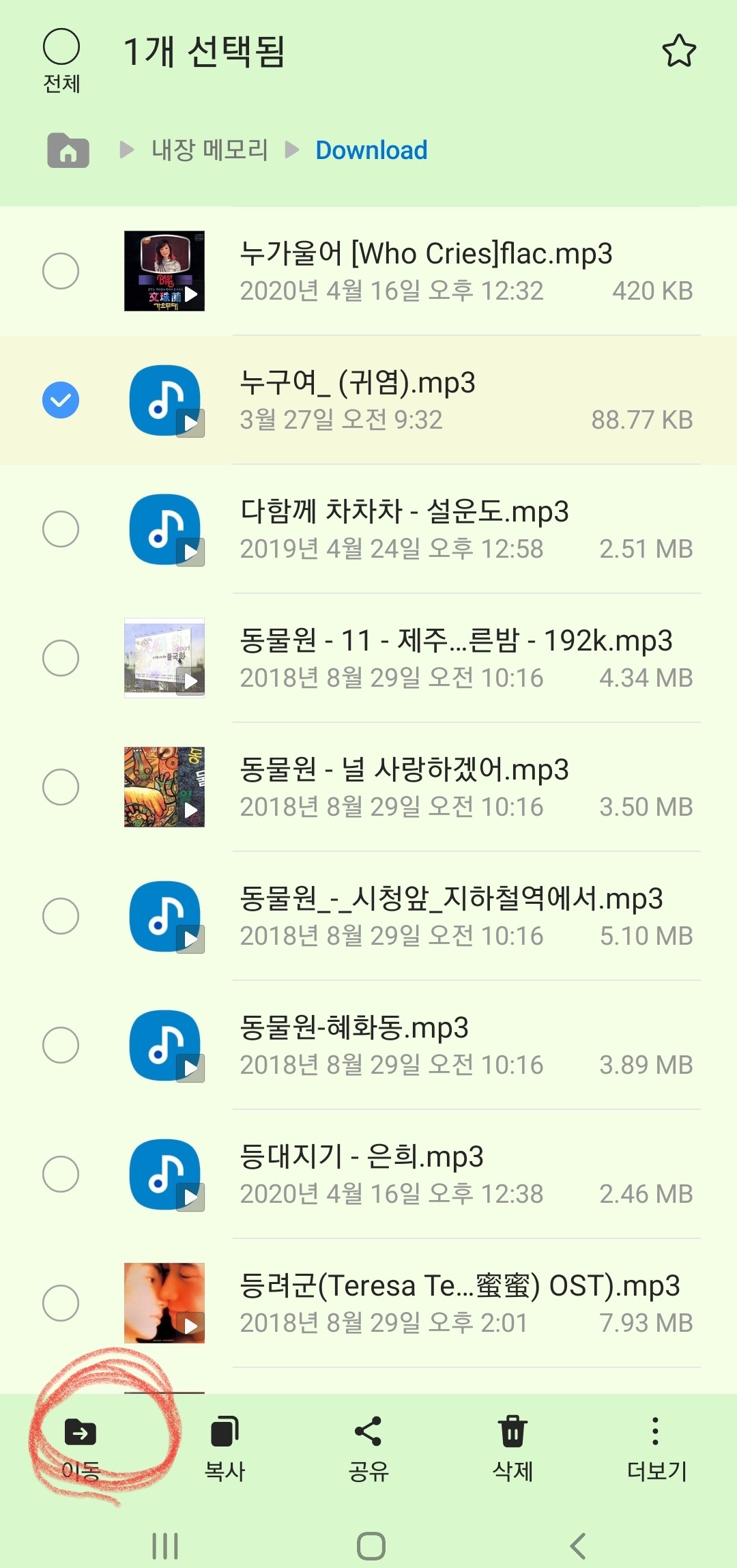
Task: Select checkbox for 동물원_-_시청앞_지하철역에서.mp3
Action: [x=61, y=916]
